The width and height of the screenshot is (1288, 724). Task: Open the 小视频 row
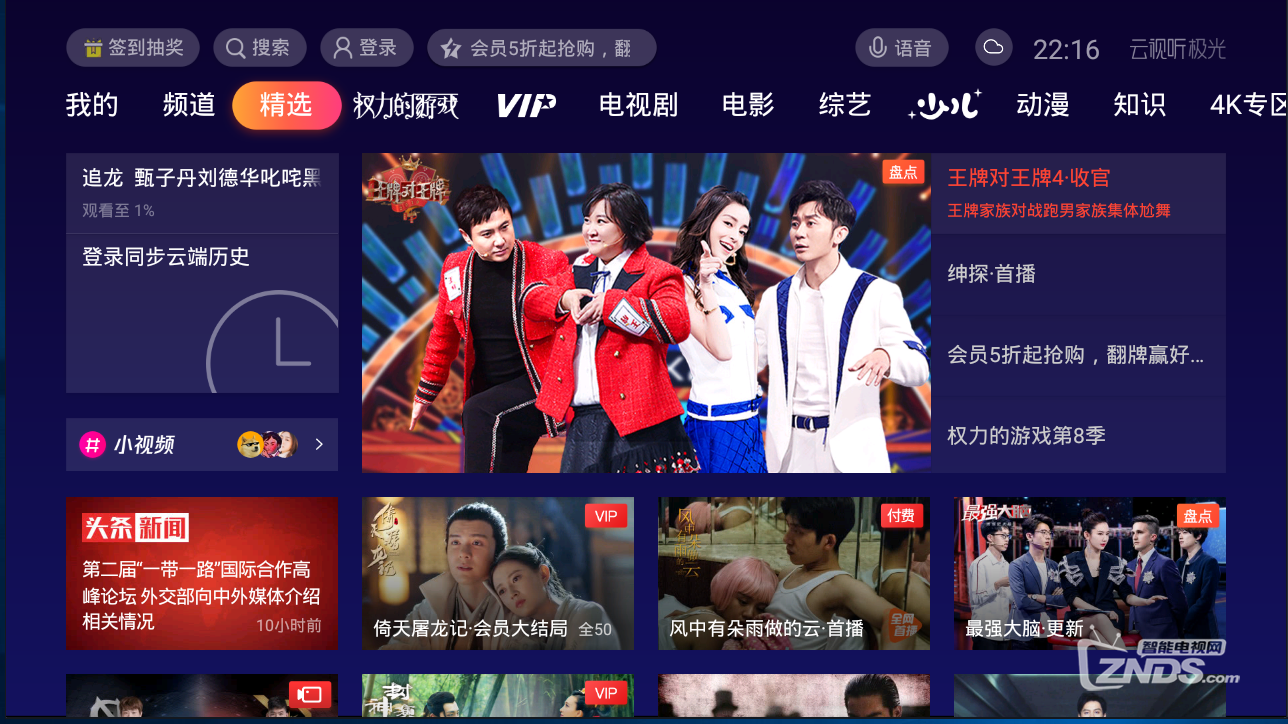[202, 445]
